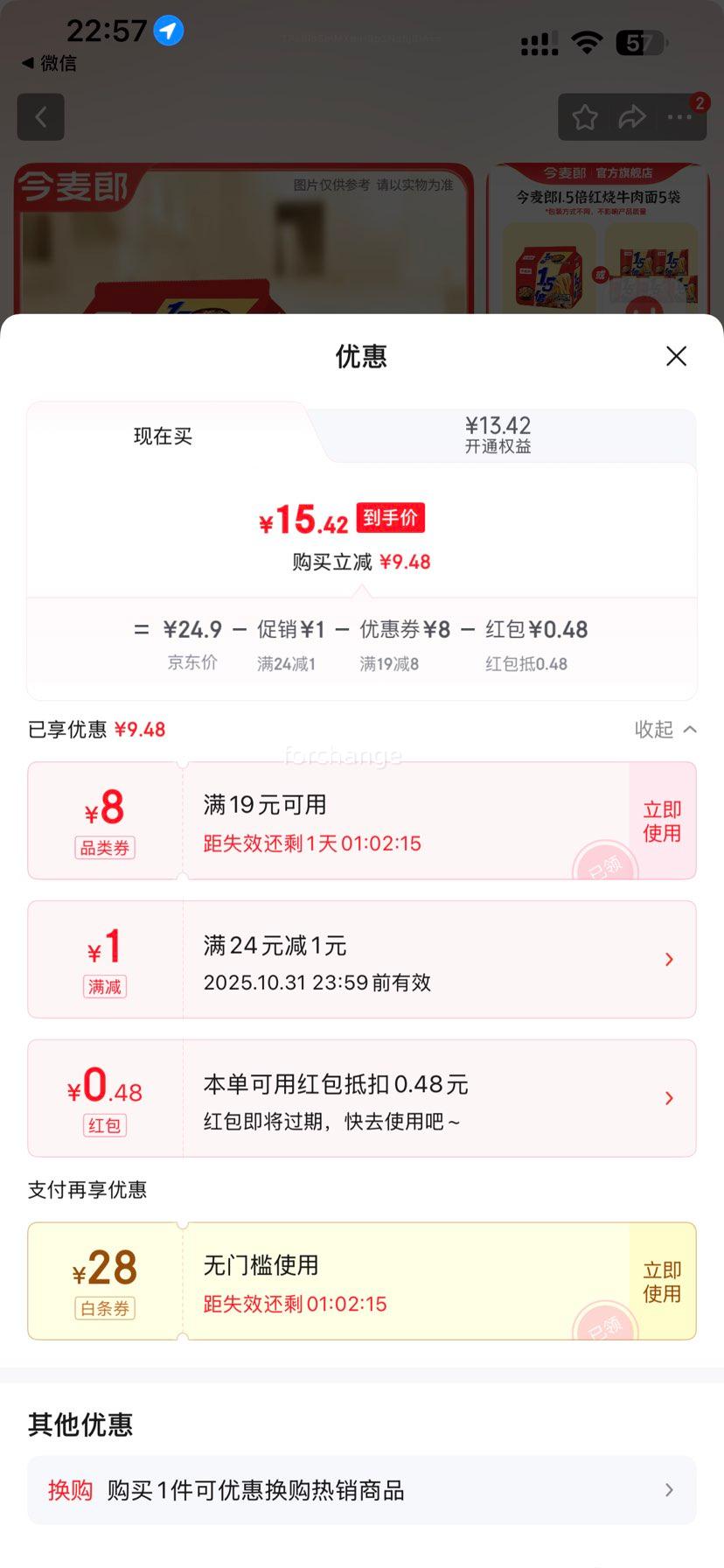Image resolution: width=724 pixels, height=1568 pixels.
Task: Switch to the ¥13.42 开通权益 tab
Action: 498,435
